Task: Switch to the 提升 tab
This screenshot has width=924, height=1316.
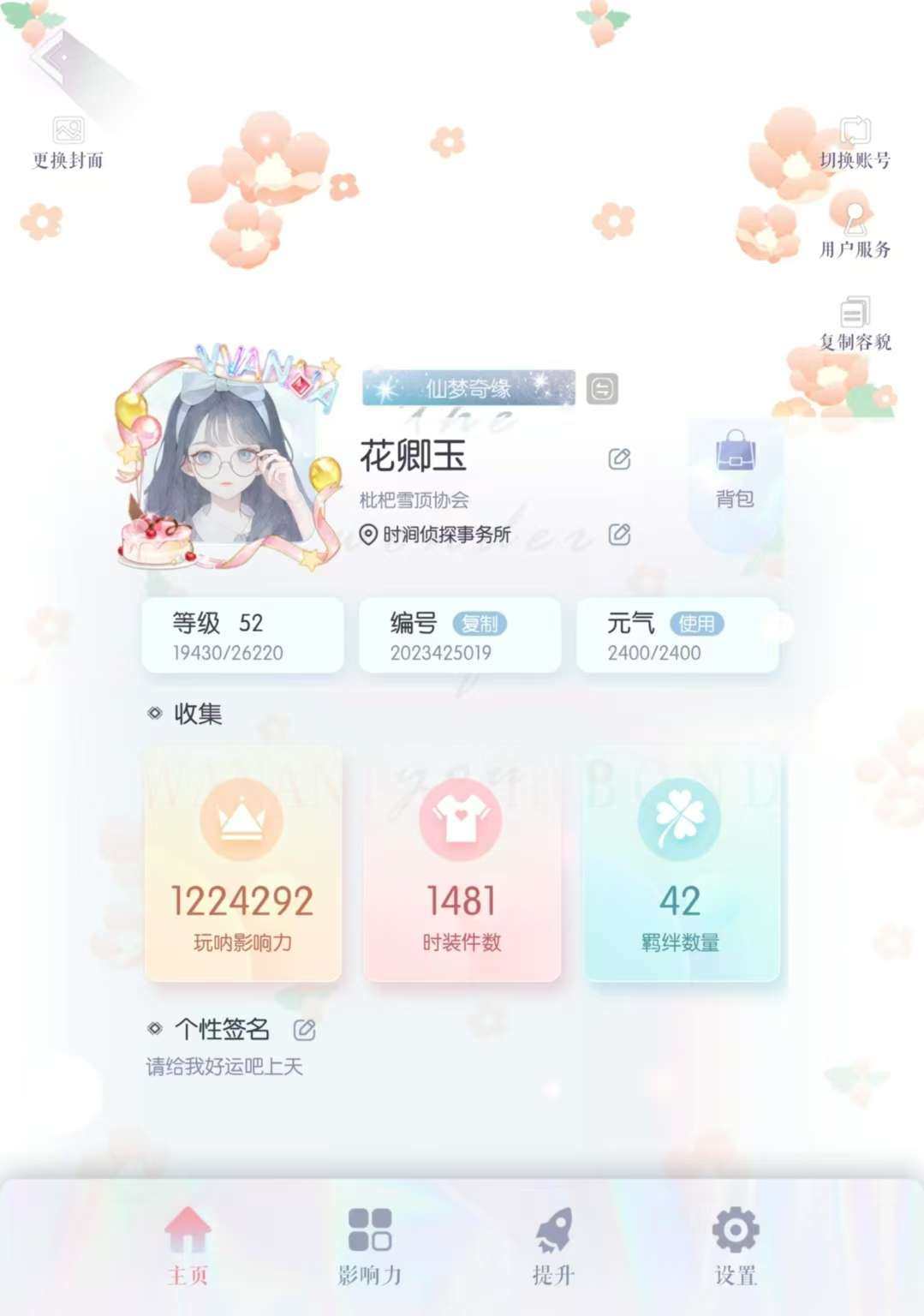Action: point(553,1246)
